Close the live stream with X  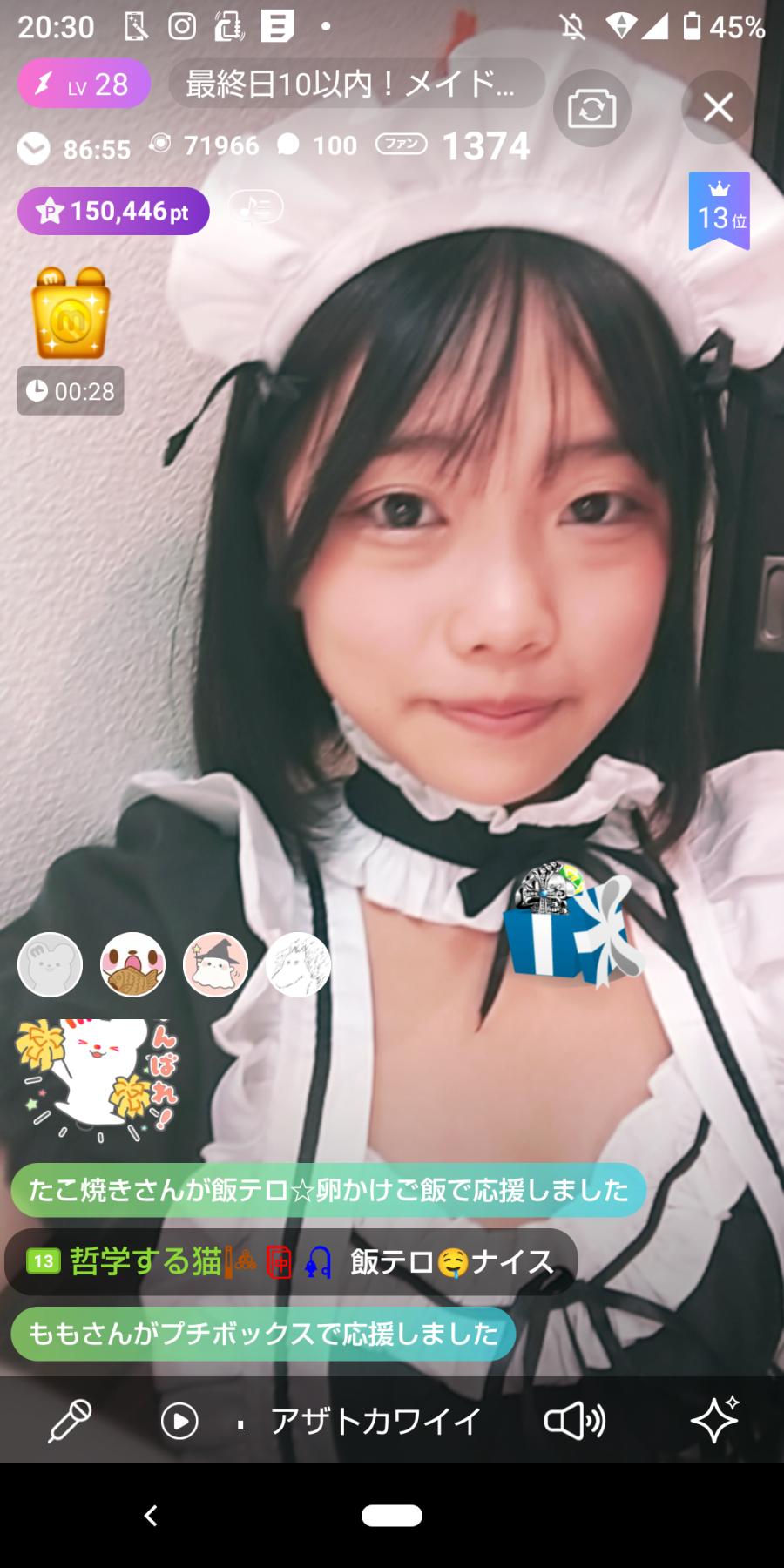[x=718, y=108]
